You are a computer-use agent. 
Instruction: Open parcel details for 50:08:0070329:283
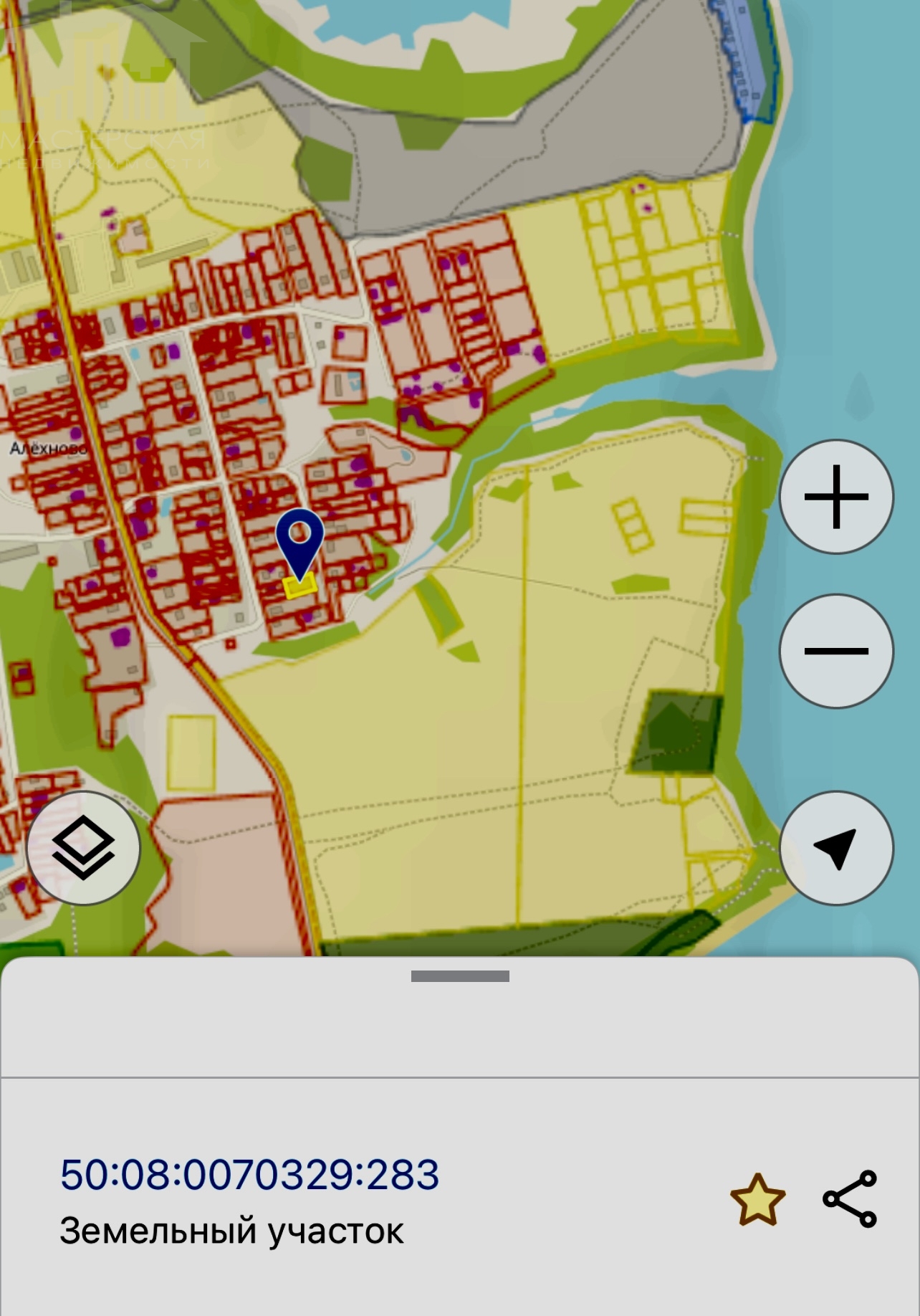[249, 1175]
